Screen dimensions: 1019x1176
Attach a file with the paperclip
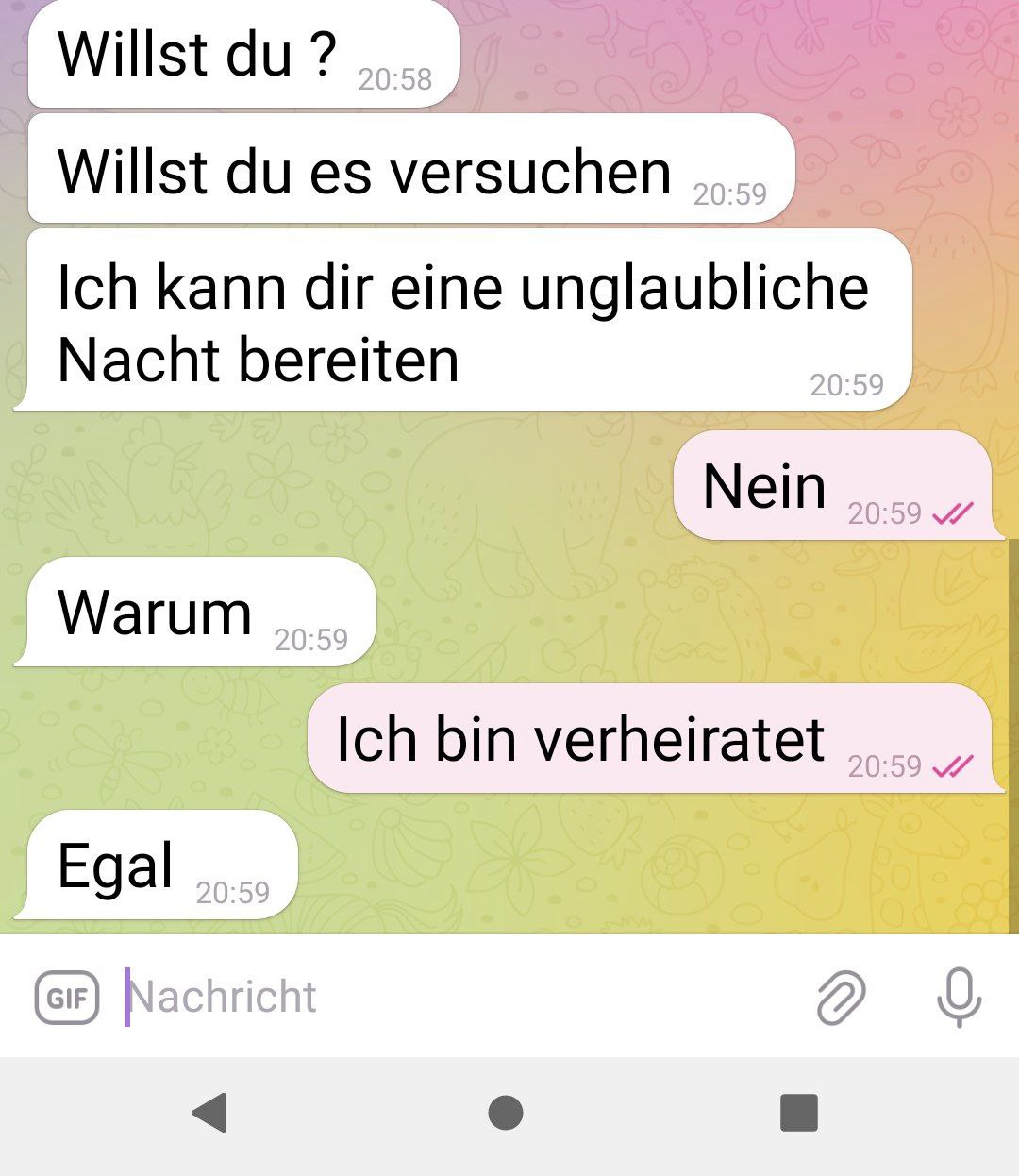point(841,998)
